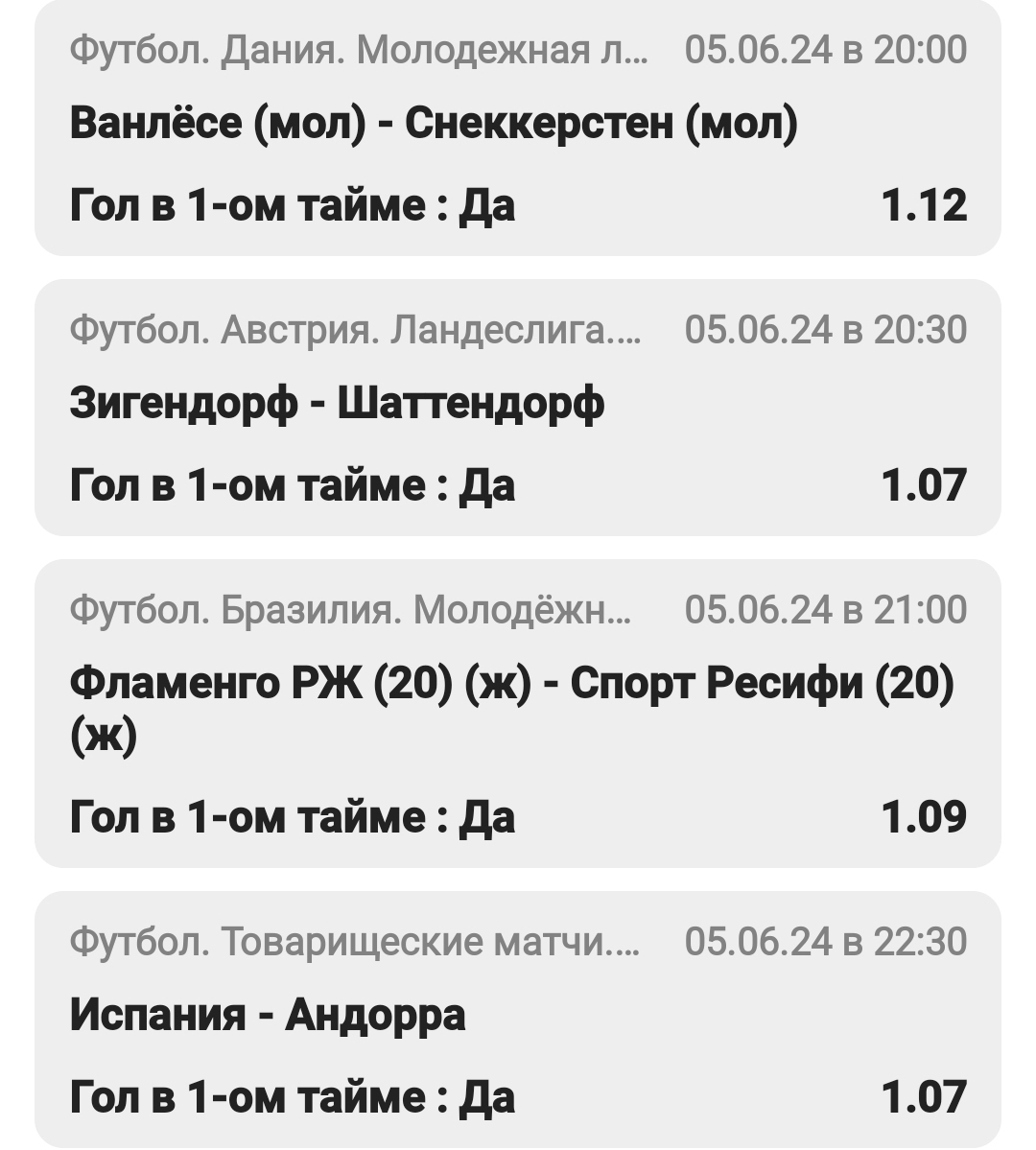View the Испания - Андорра bet card
This screenshot has height=1150, width=1036.
(x=518, y=1019)
